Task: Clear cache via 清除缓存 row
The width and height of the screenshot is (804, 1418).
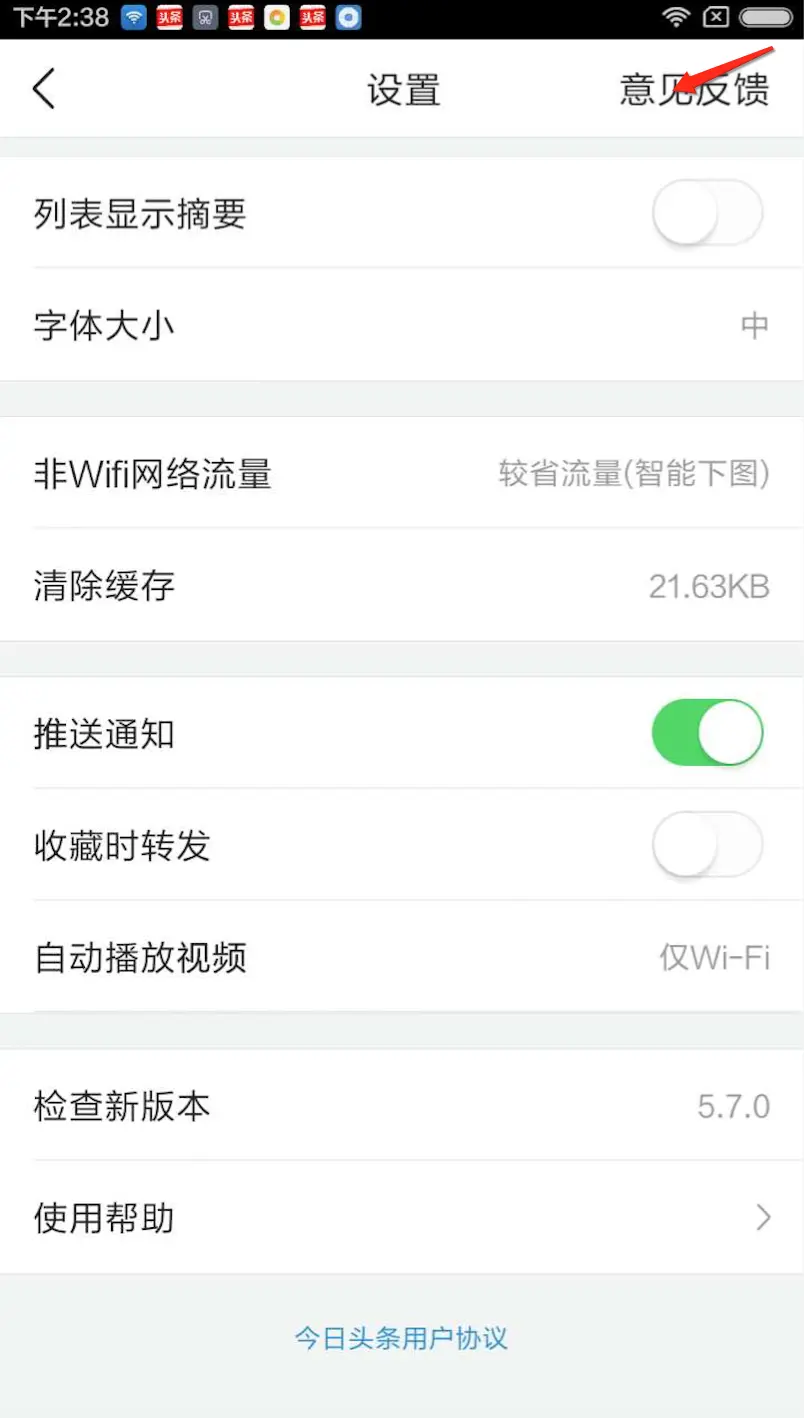Action: coord(400,585)
